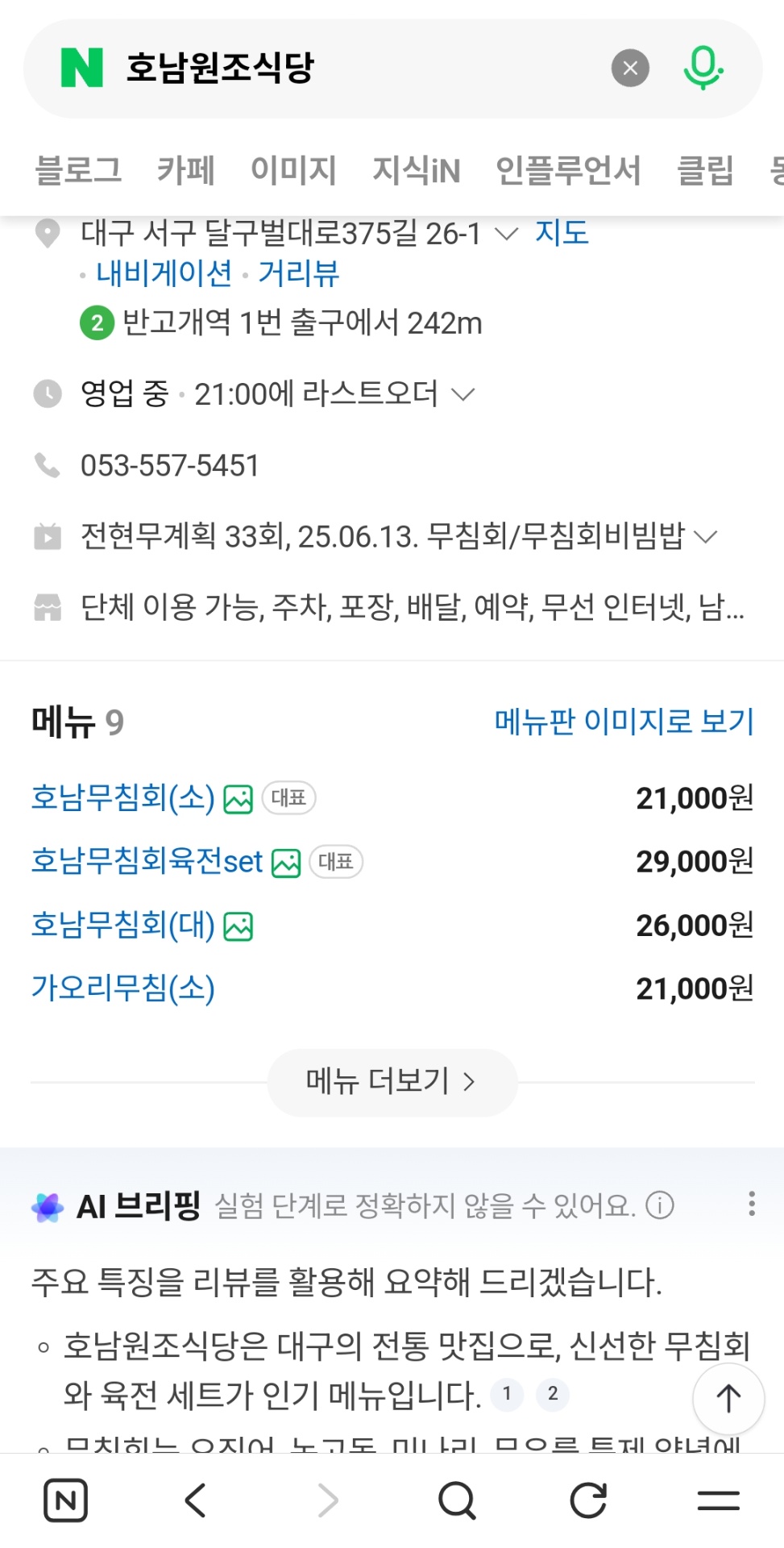Expand the business hours details

pyautogui.click(x=463, y=394)
